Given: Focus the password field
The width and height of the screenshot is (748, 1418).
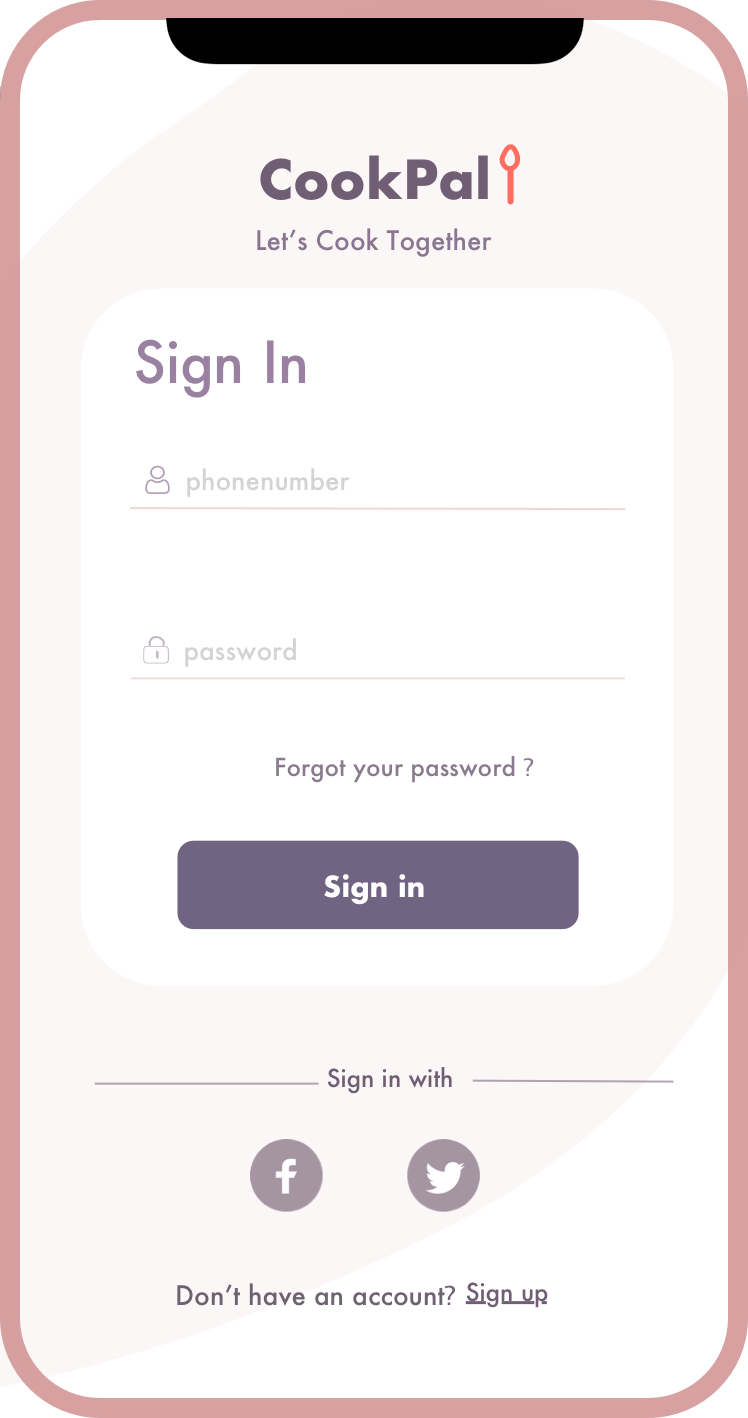Looking at the screenshot, I should click(x=377, y=652).
